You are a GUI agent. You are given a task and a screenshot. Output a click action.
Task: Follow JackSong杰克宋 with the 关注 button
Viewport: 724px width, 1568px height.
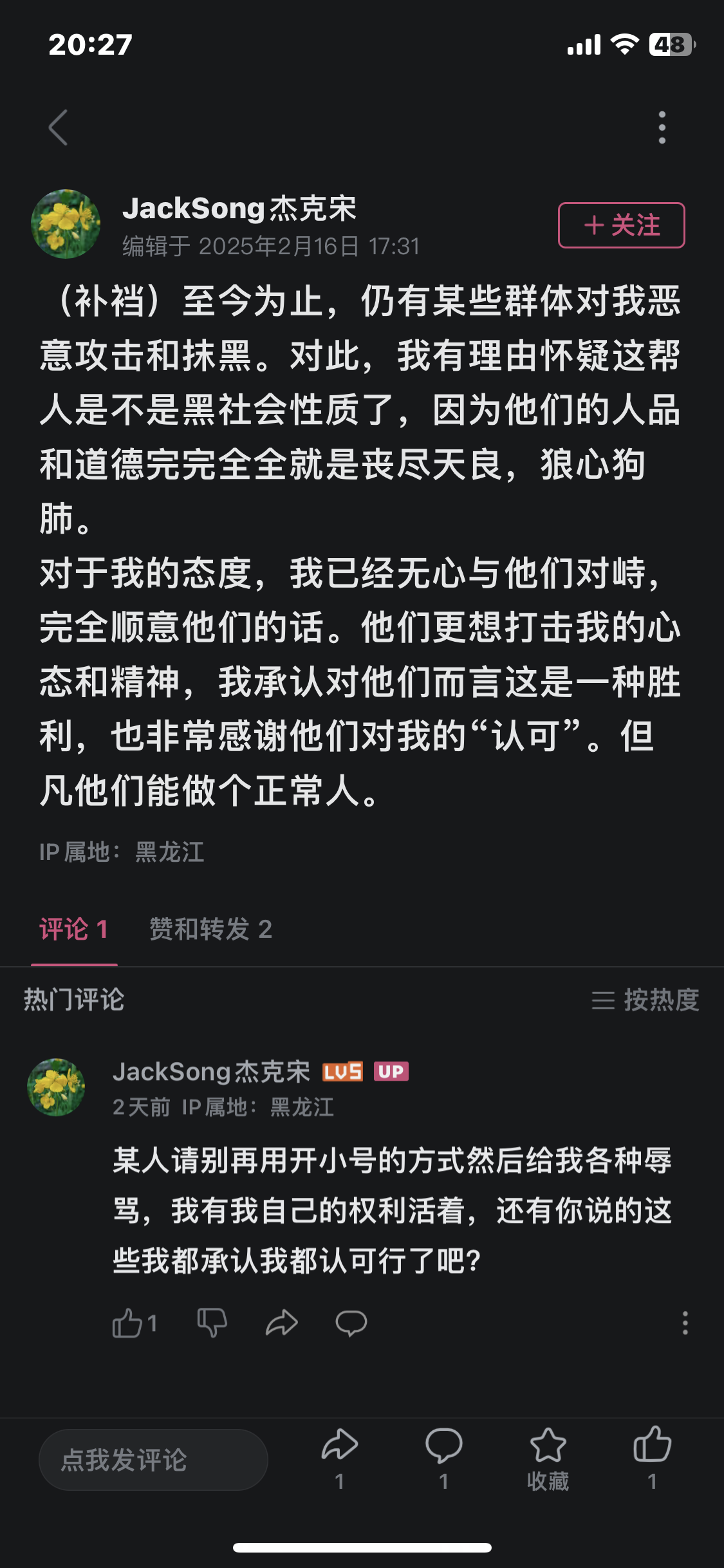click(x=621, y=225)
